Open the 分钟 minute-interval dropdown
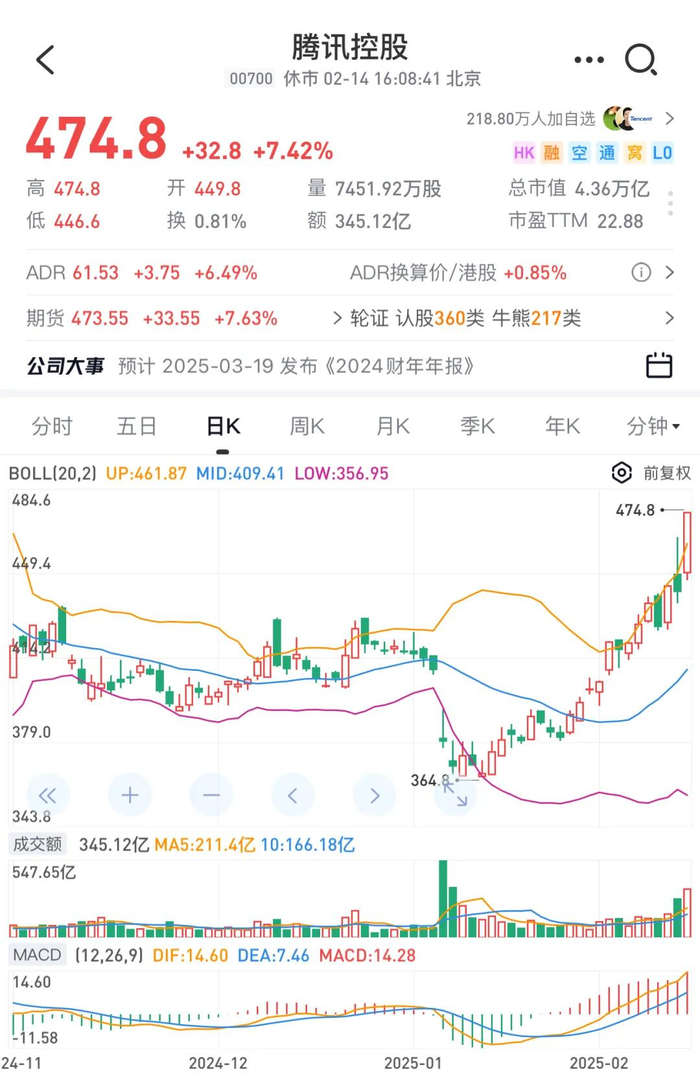This screenshot has width=700, height=1078. (653, 427)
